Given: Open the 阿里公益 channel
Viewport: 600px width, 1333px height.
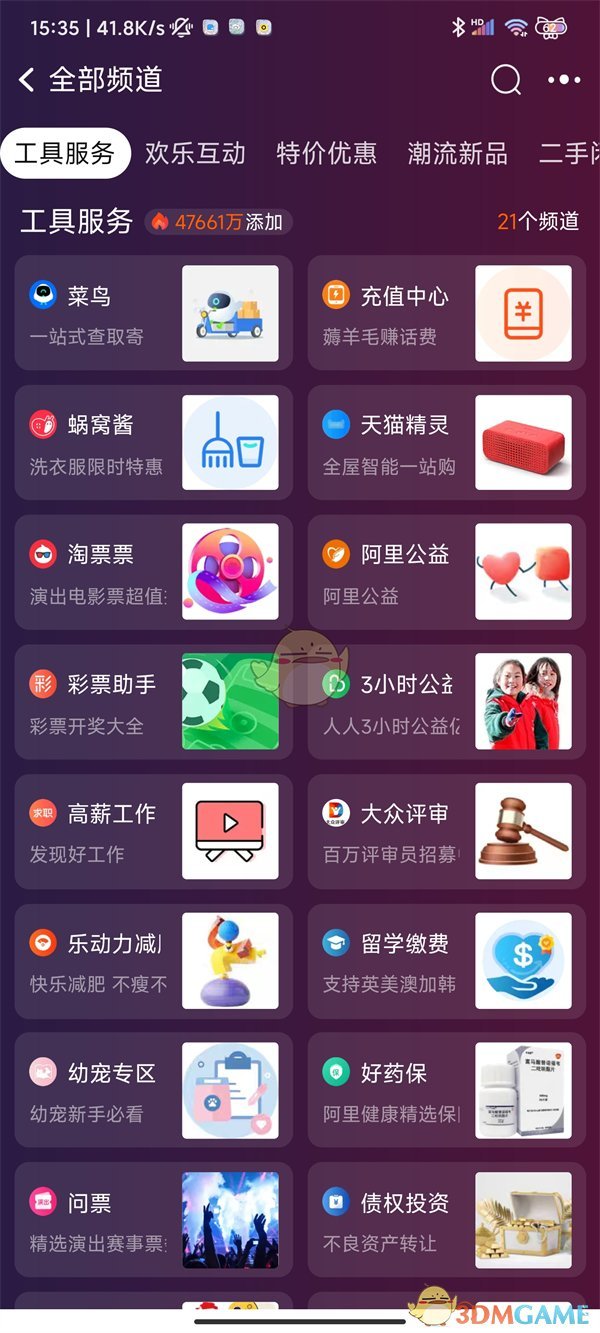Looking at the screenshot, I should click(446, 572).
